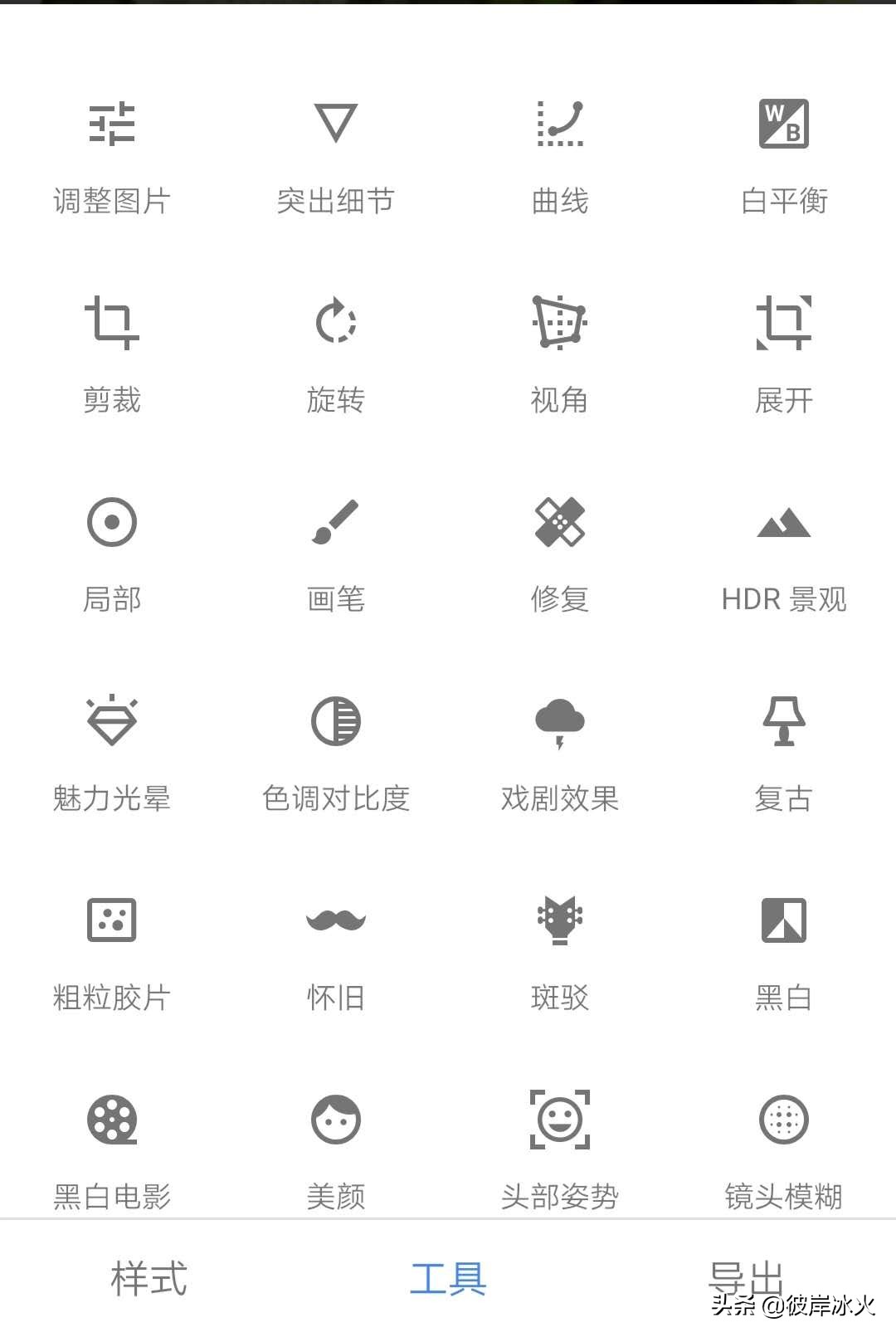Choose the 白平衡 white balance tool

tap(784, 156)
